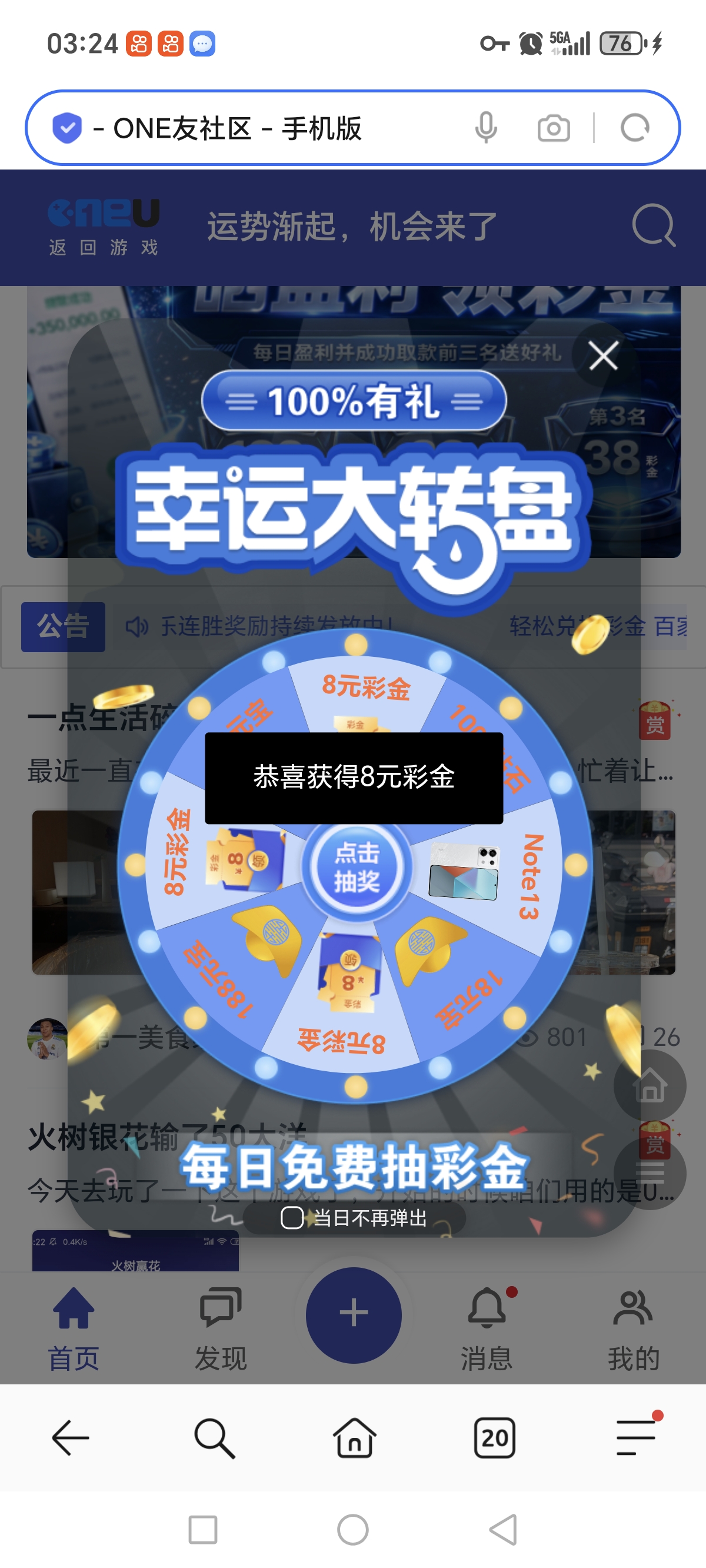Tap the address bar showing ONE友社区
This screenshot has width=706, height=1568.
[244, 128]
